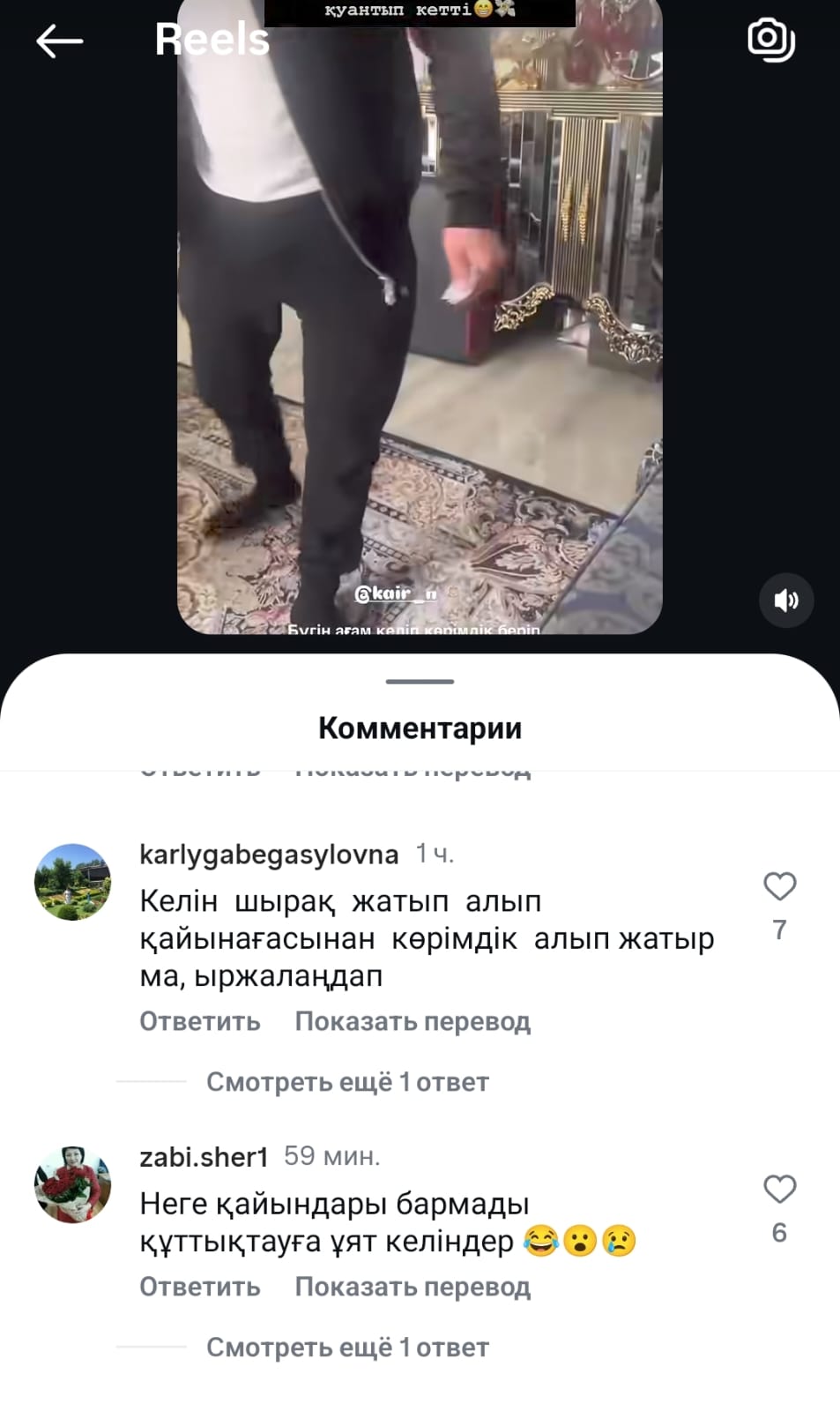The height and width of the screenshot is (1411, 840).
Task: Open the karlygabegasylovna username link
Action: point(269,855)
